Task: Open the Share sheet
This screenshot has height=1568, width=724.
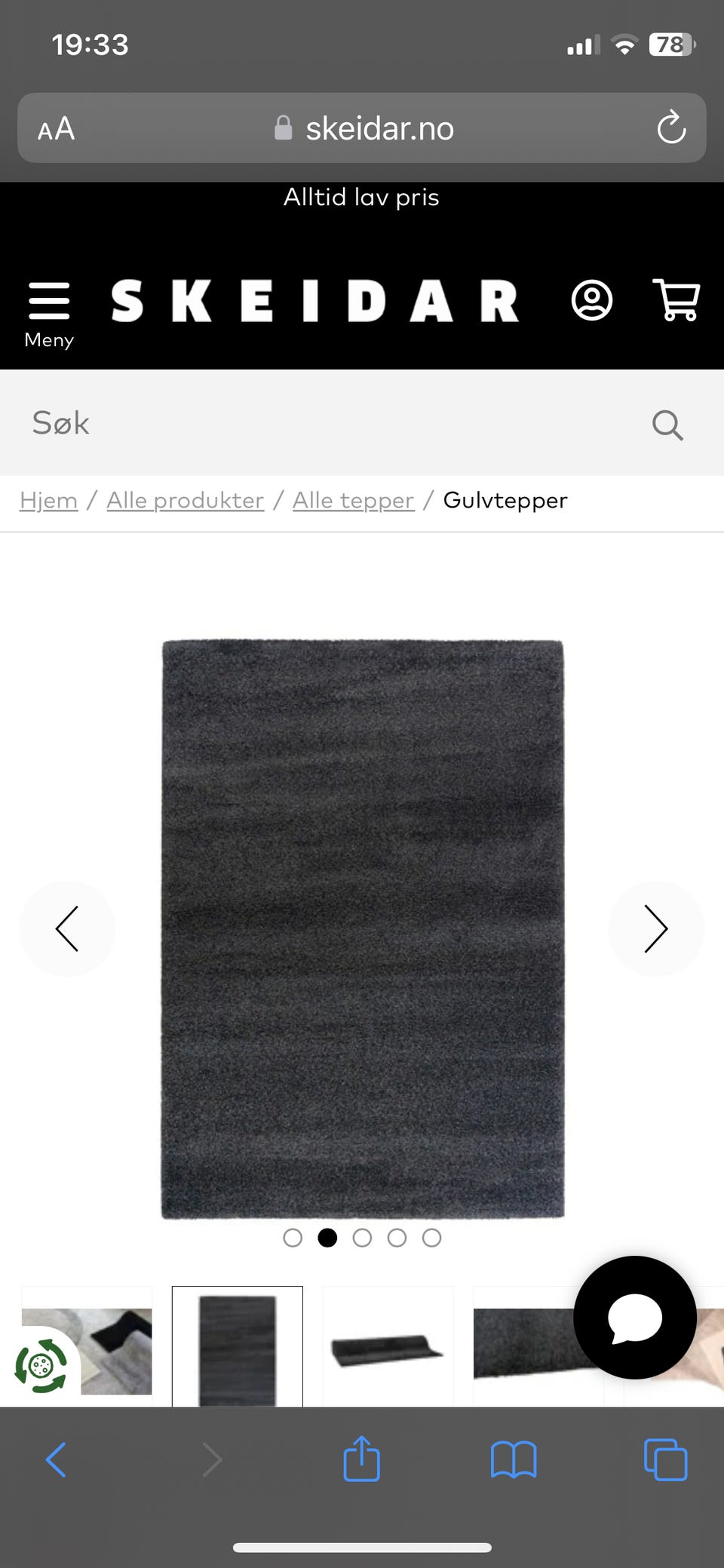Action: coord(361,1459)
